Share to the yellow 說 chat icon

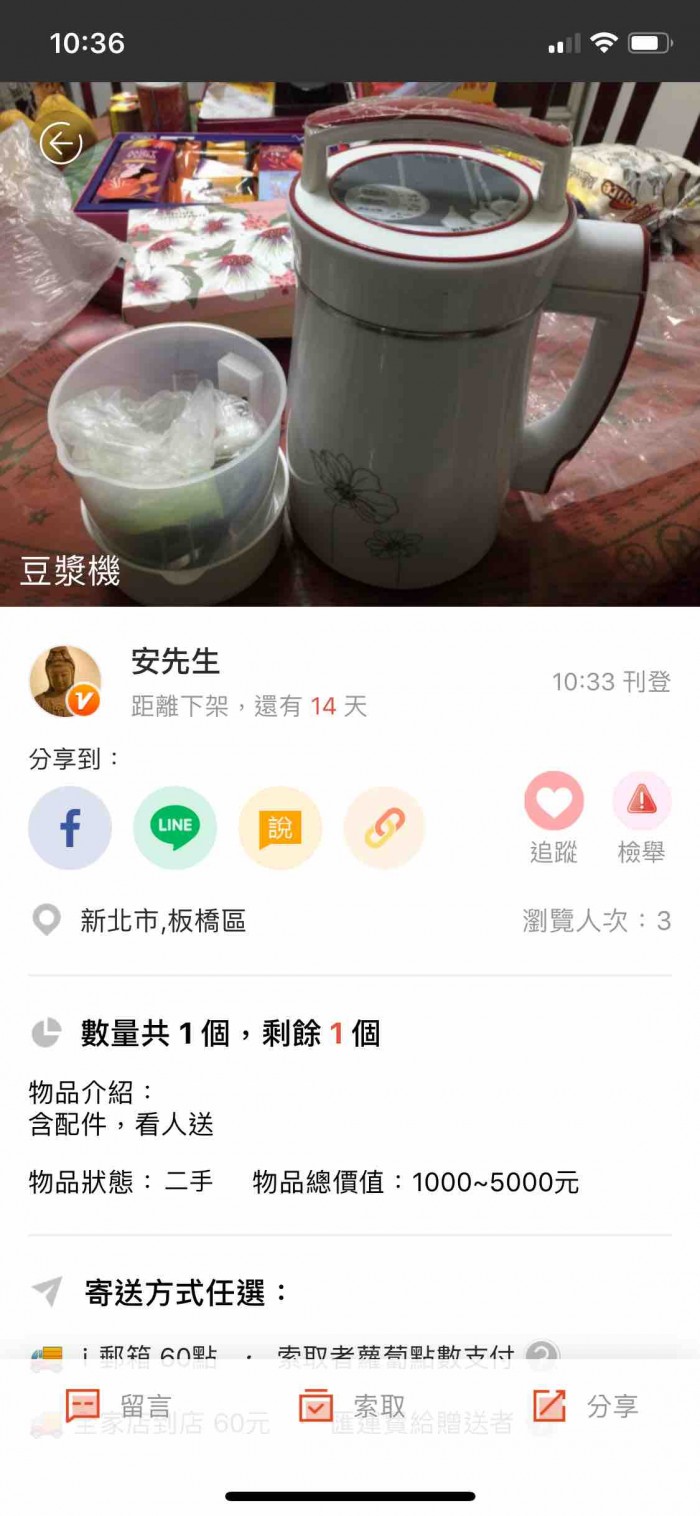(x=280, y=828)
